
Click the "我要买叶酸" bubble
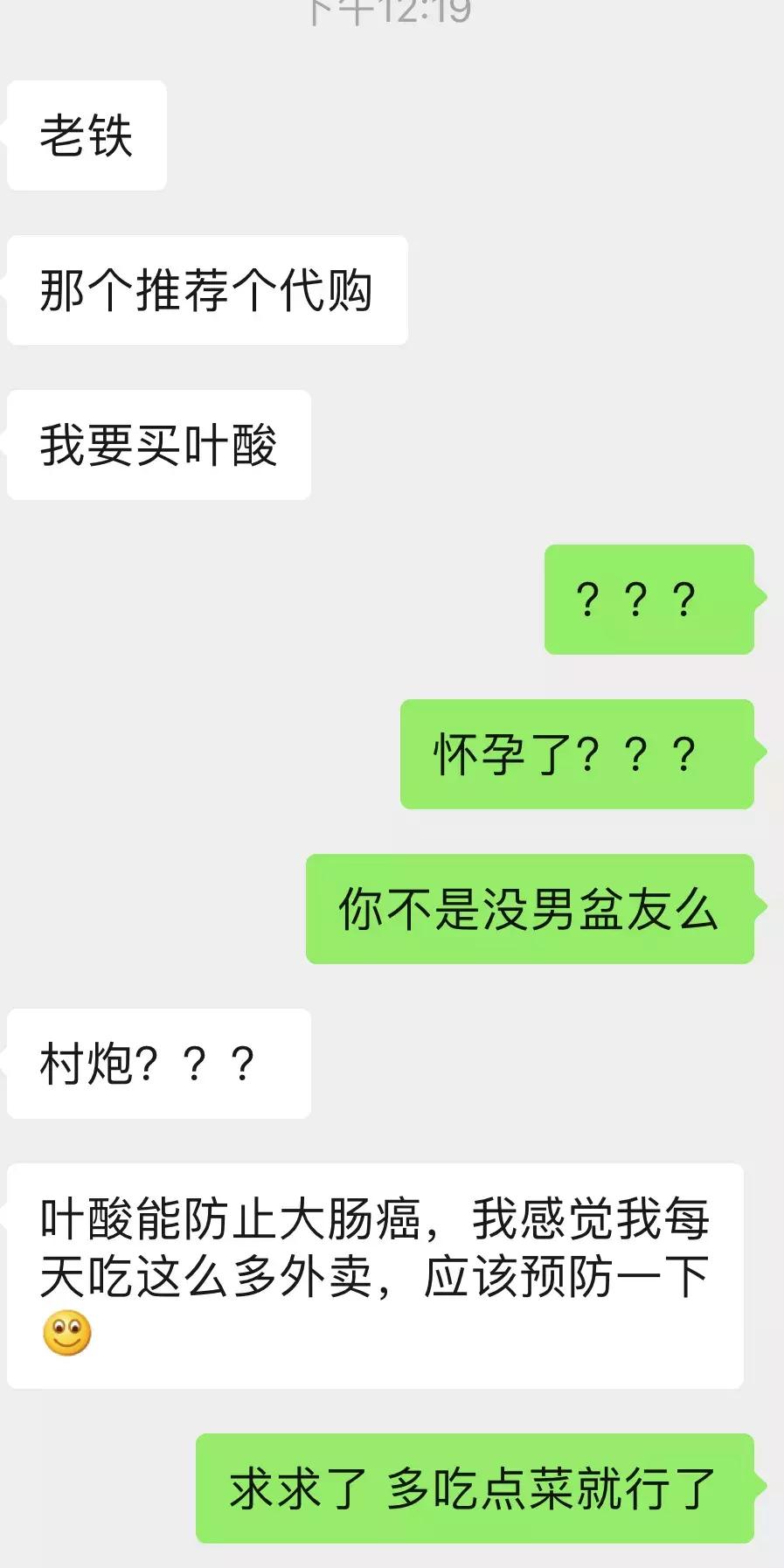point(158,447)
